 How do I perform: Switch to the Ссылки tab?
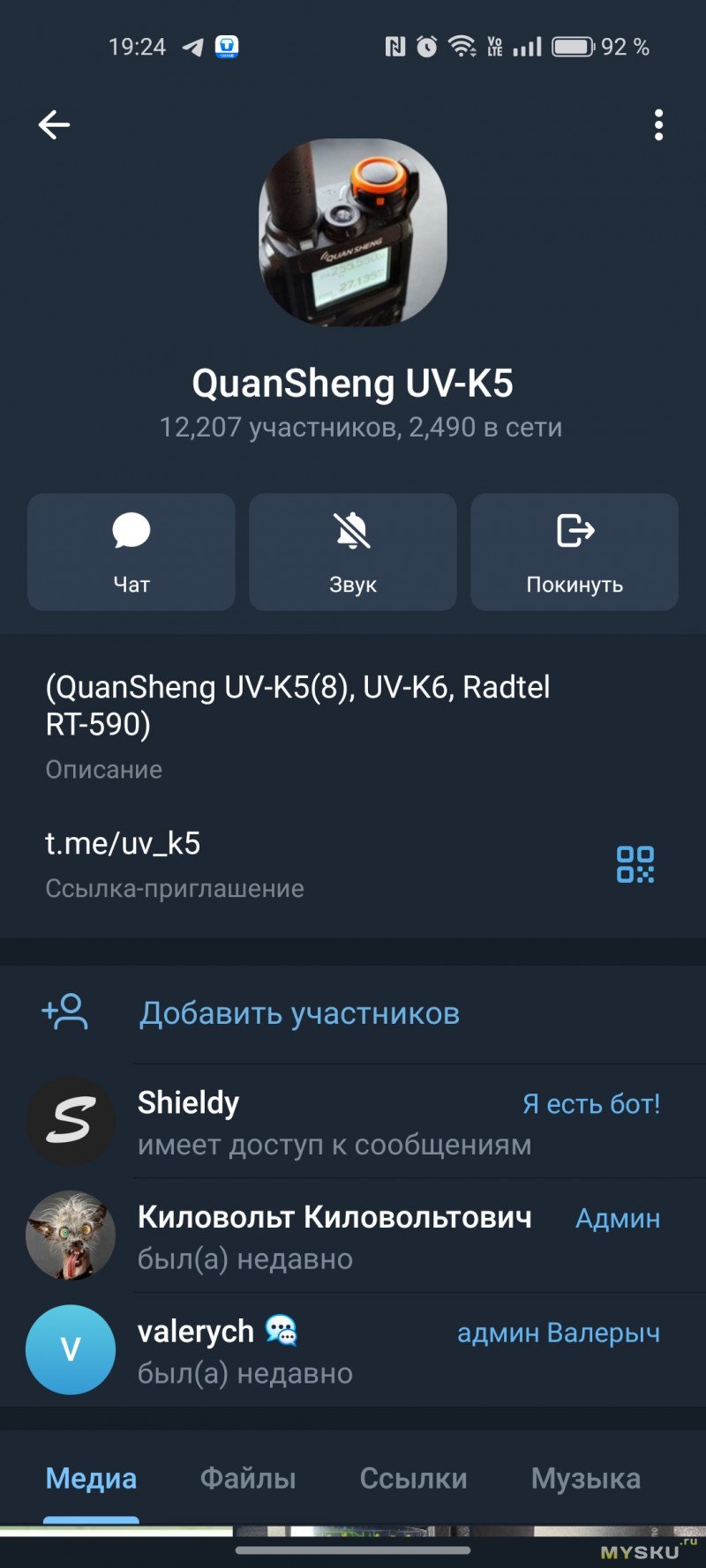413,1478
